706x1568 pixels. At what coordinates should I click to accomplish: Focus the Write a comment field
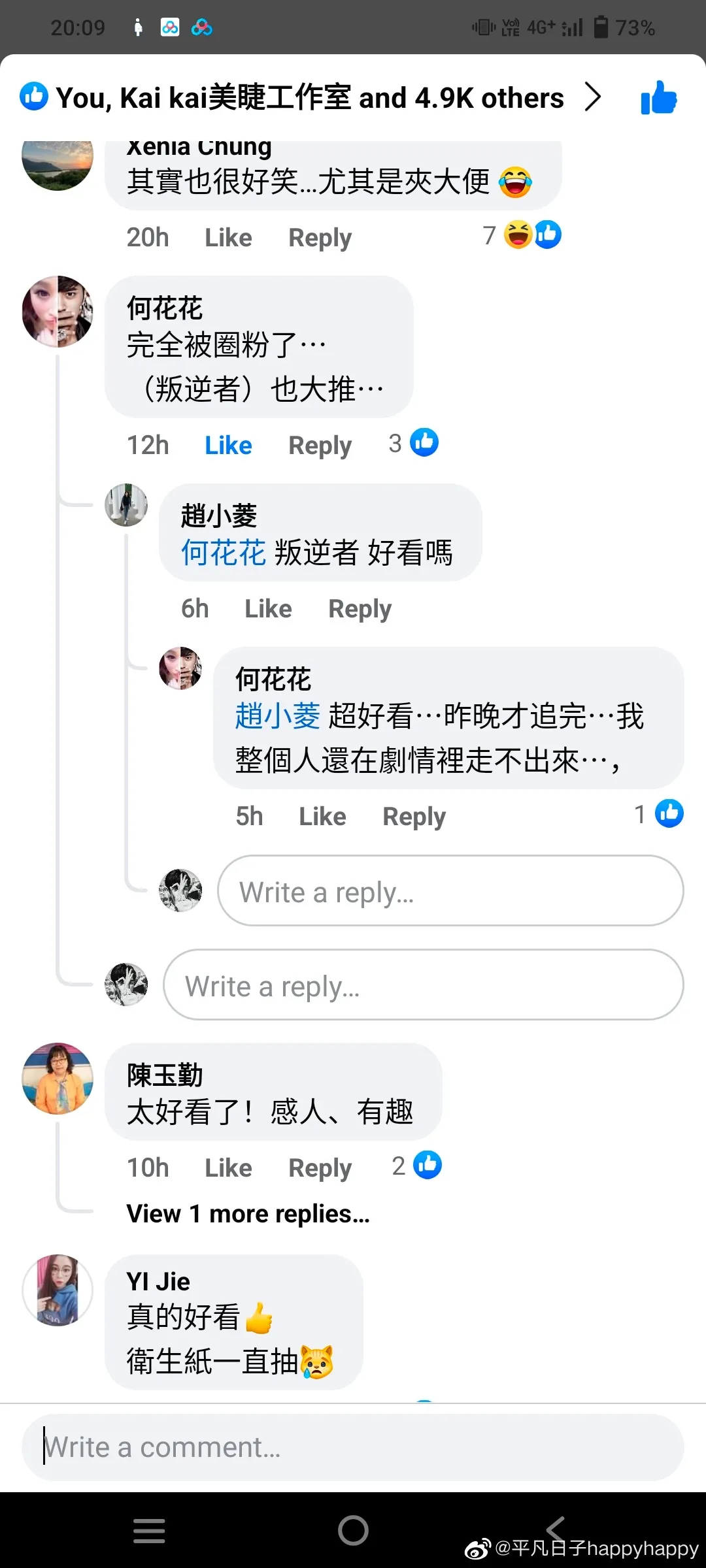coord(353,1448)
